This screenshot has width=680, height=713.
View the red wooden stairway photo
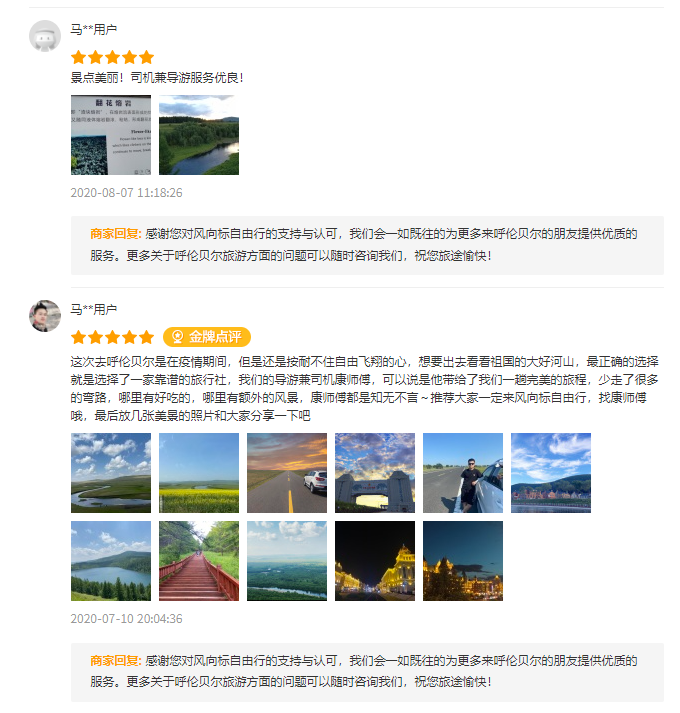tap(199, 561)
